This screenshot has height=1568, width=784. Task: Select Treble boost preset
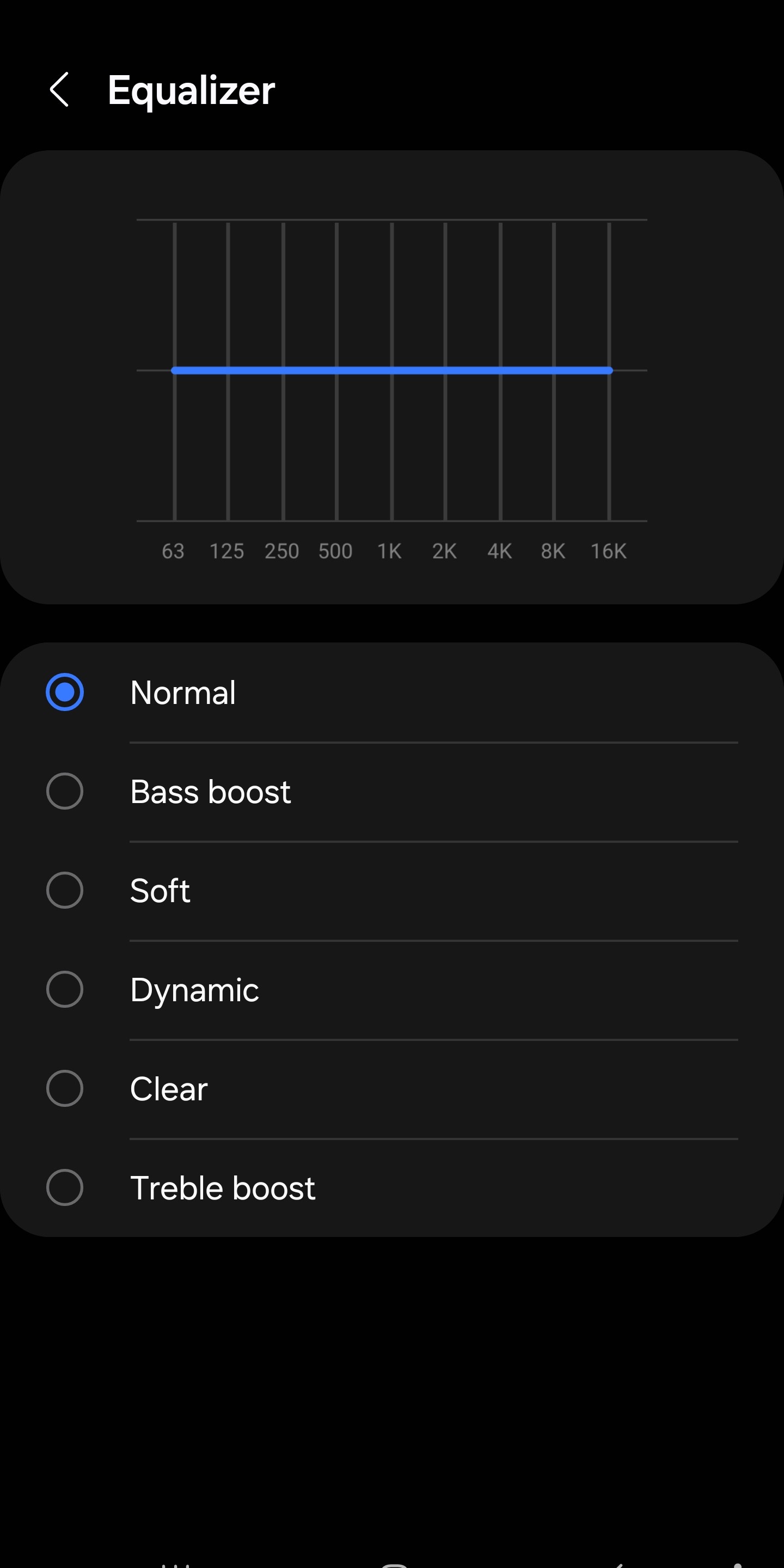point(65,1187)
